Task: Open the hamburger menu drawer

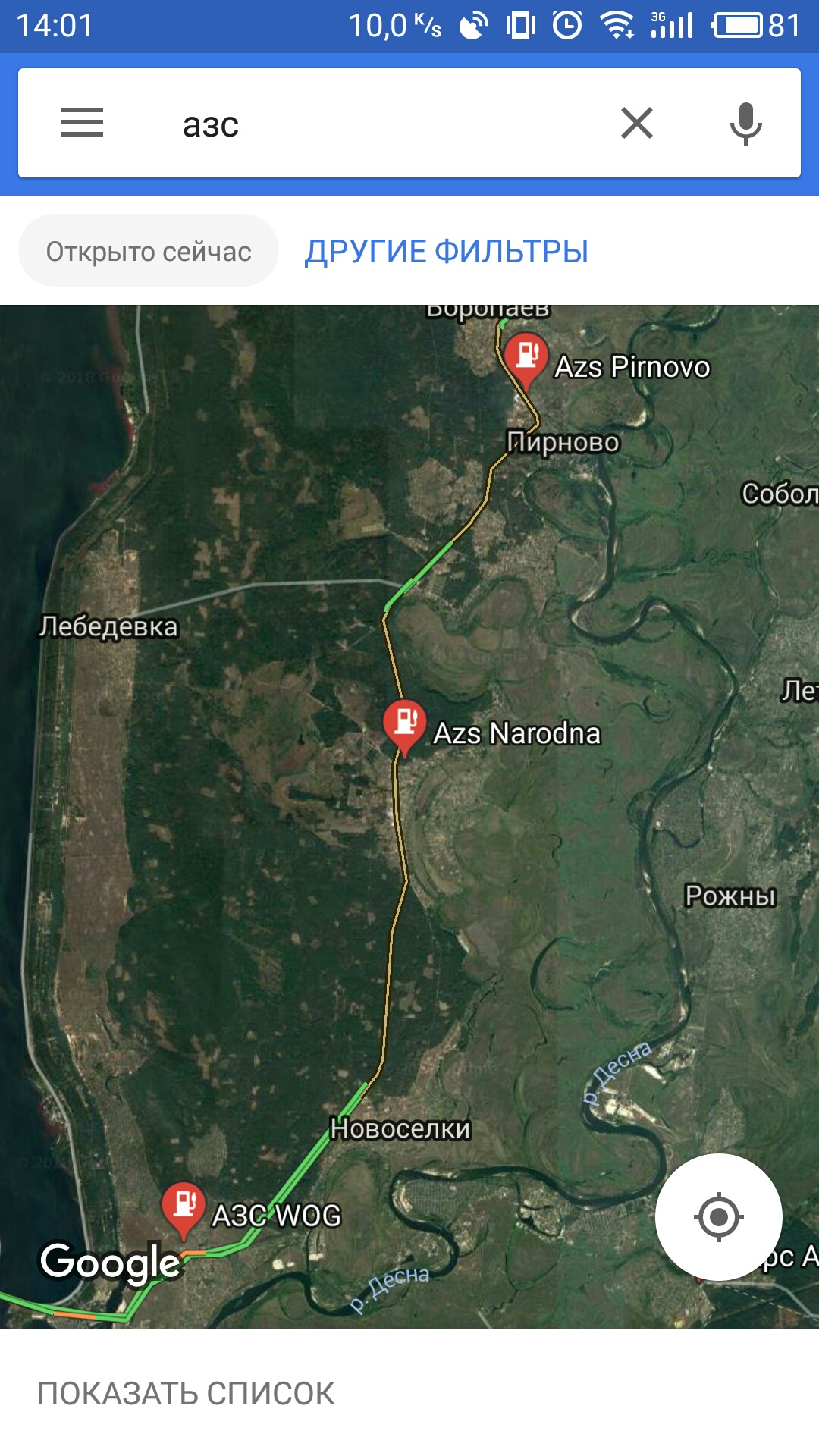Action: pyautogui.click(x=82, y=123)
